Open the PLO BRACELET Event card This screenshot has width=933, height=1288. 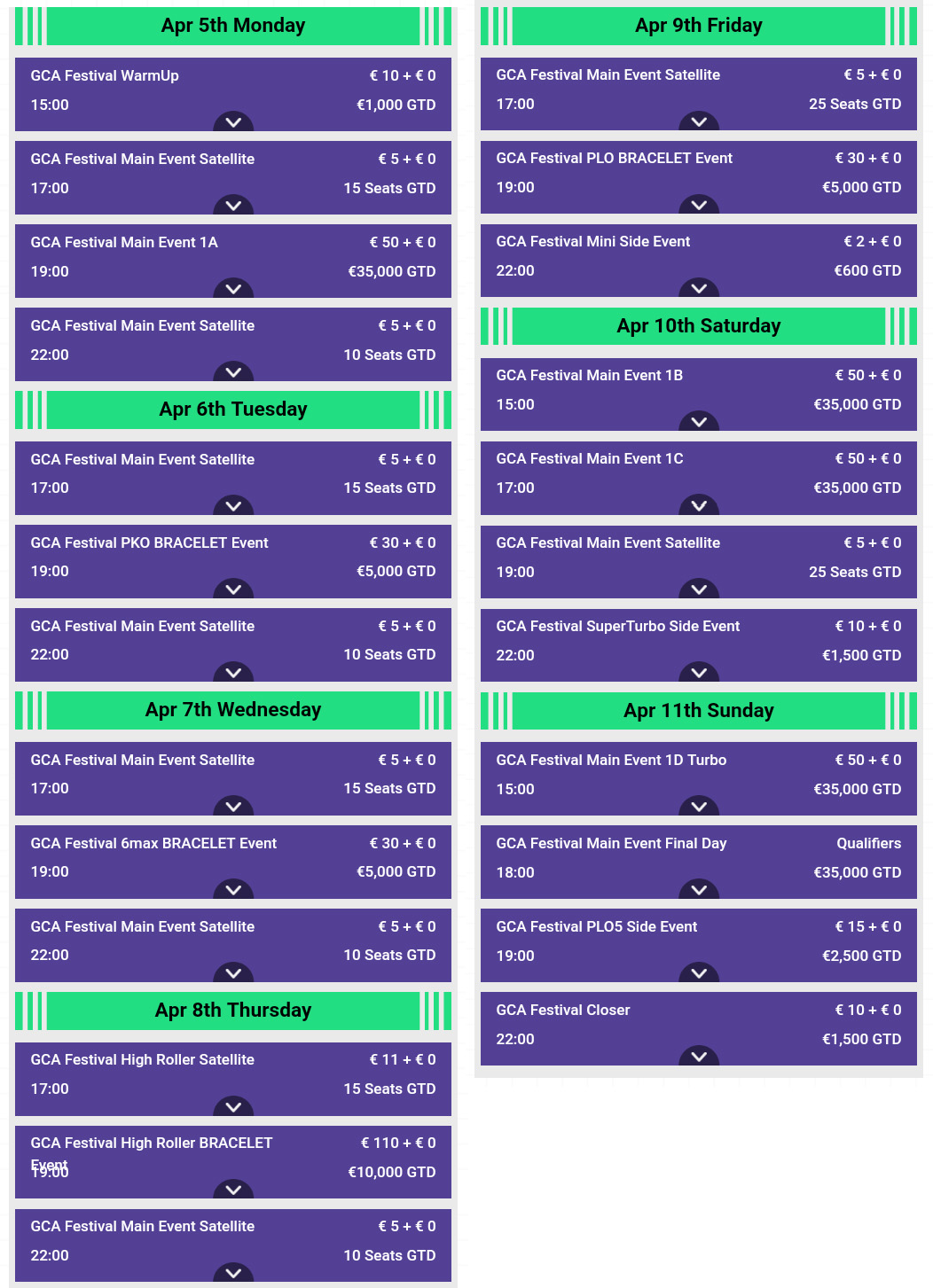tap(699, 205)
